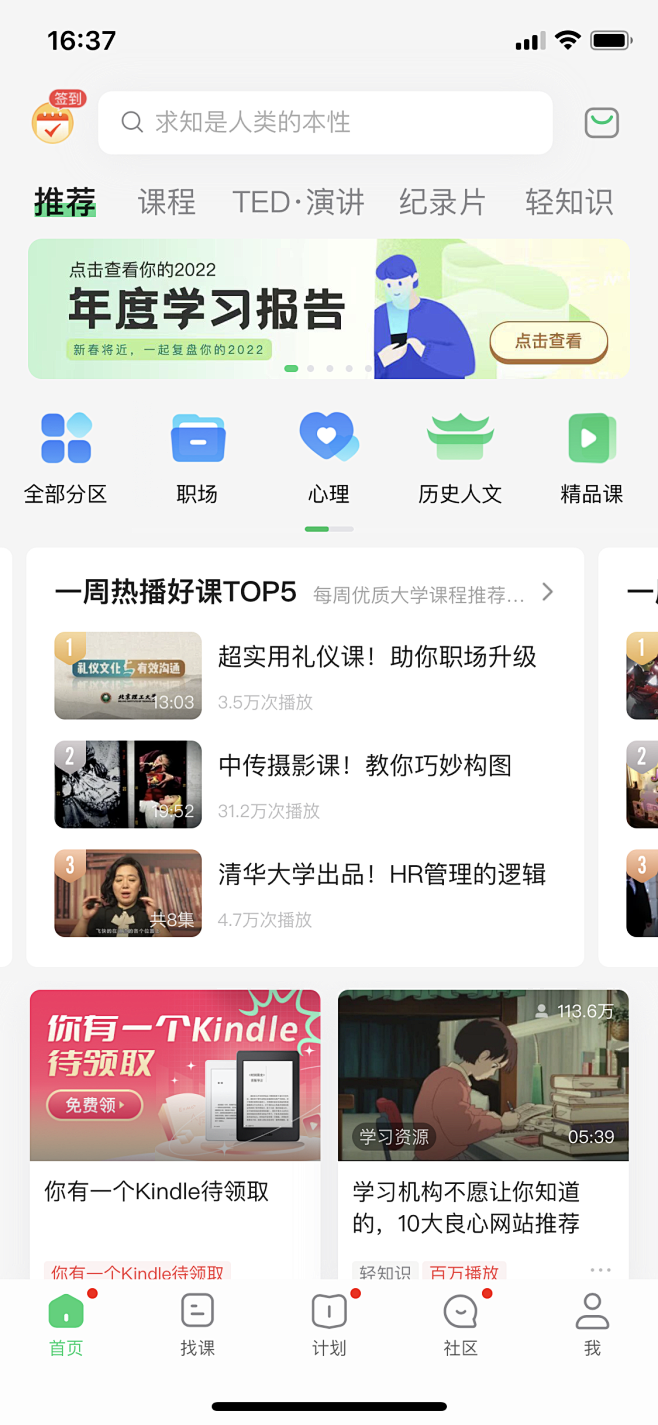Tap 点击查看 on the 年度学习报告 banner

tap(548, 341)
